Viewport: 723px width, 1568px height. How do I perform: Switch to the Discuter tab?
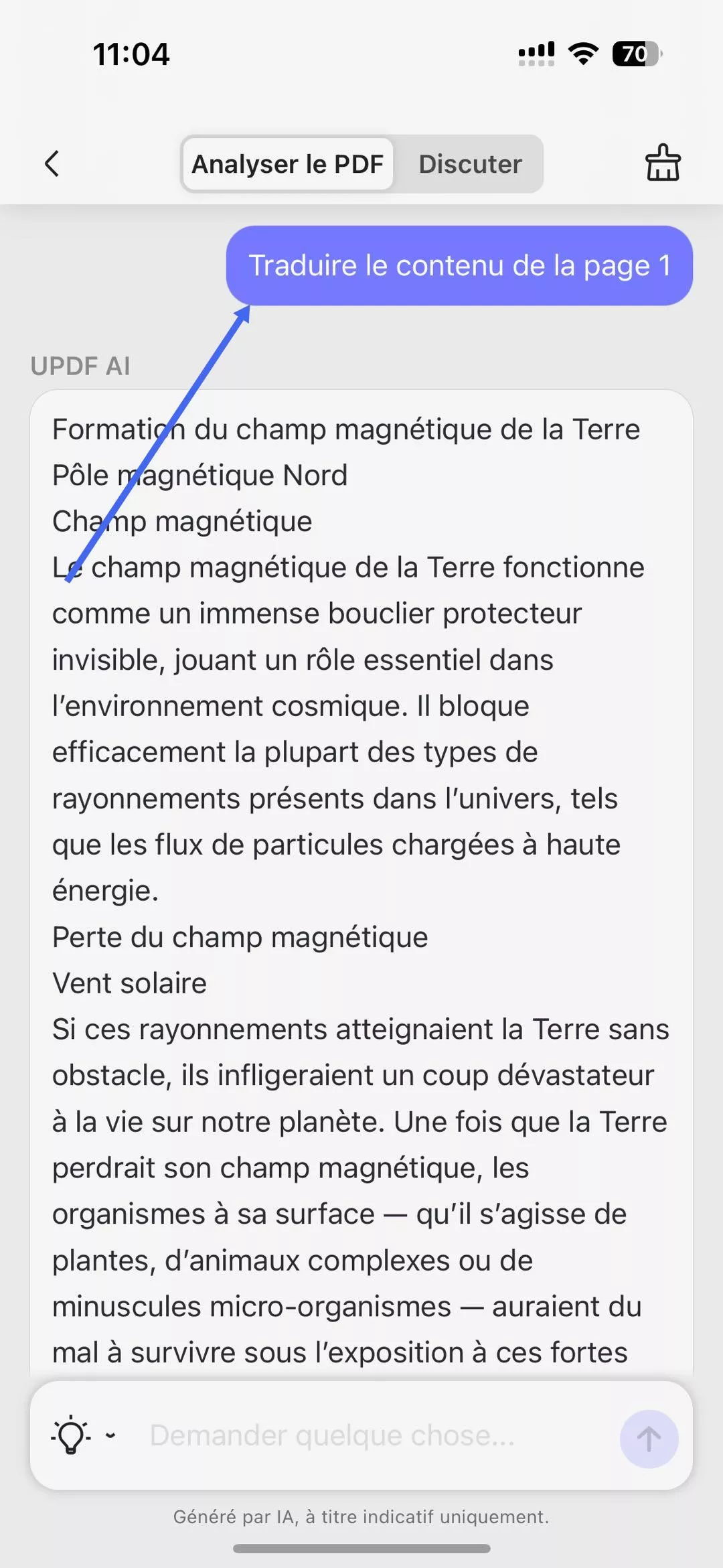pyautogui.click(x=470, y=163)
